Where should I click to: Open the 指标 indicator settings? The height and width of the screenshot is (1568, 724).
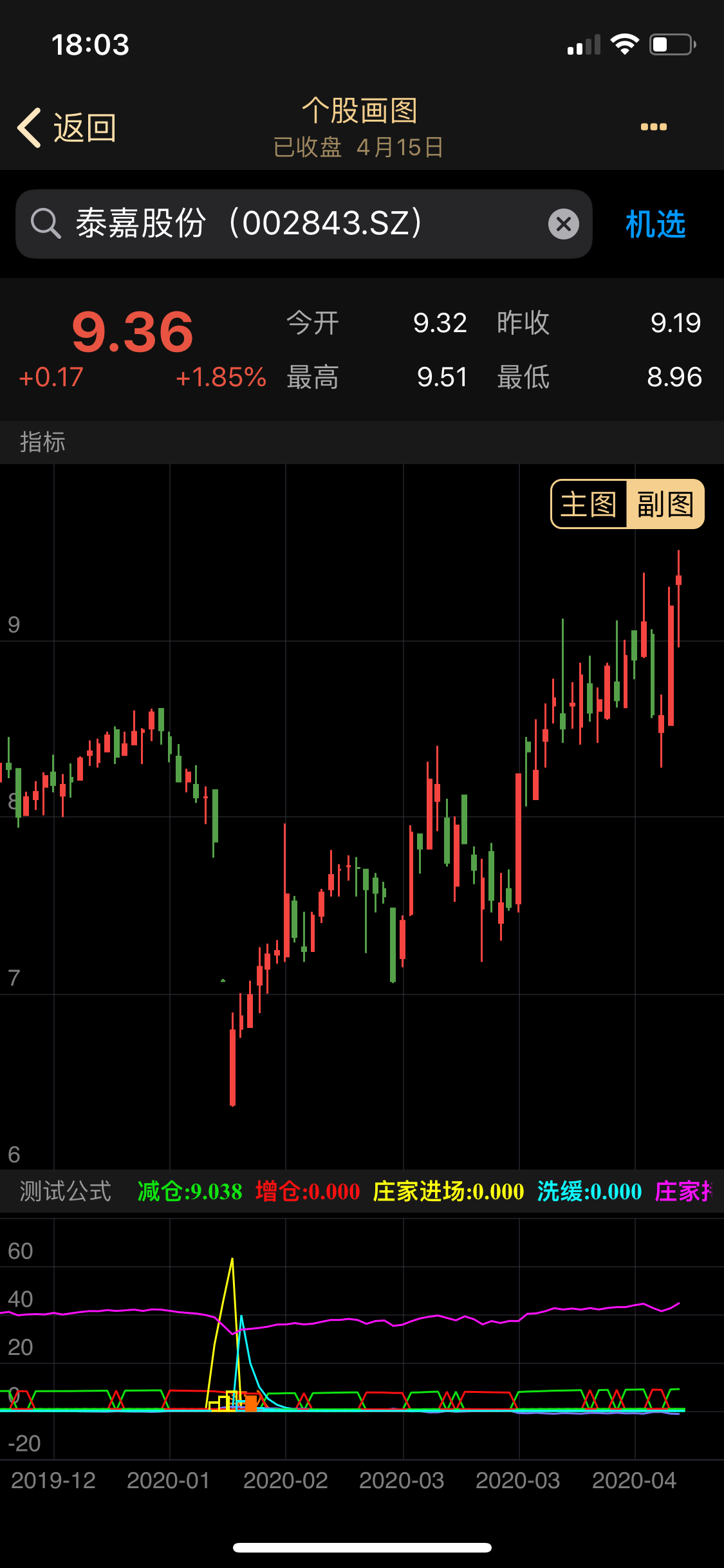pos(42,442)
